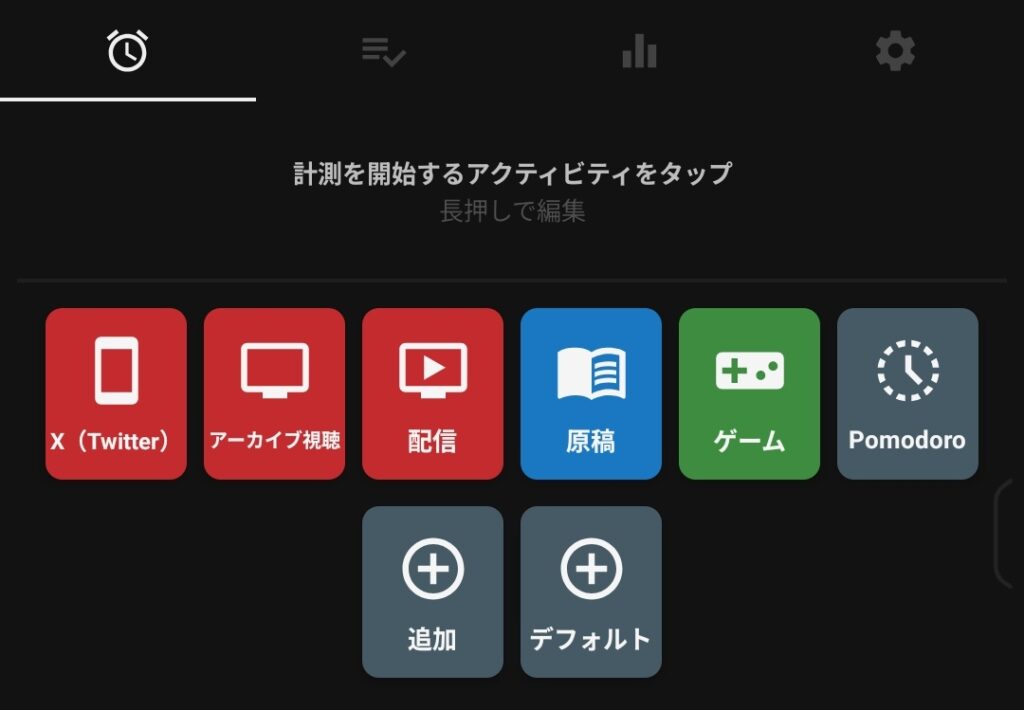Begin timing the 配信 activity
This screenshot has height=710, width=1024.
click(x=432, y=393)
